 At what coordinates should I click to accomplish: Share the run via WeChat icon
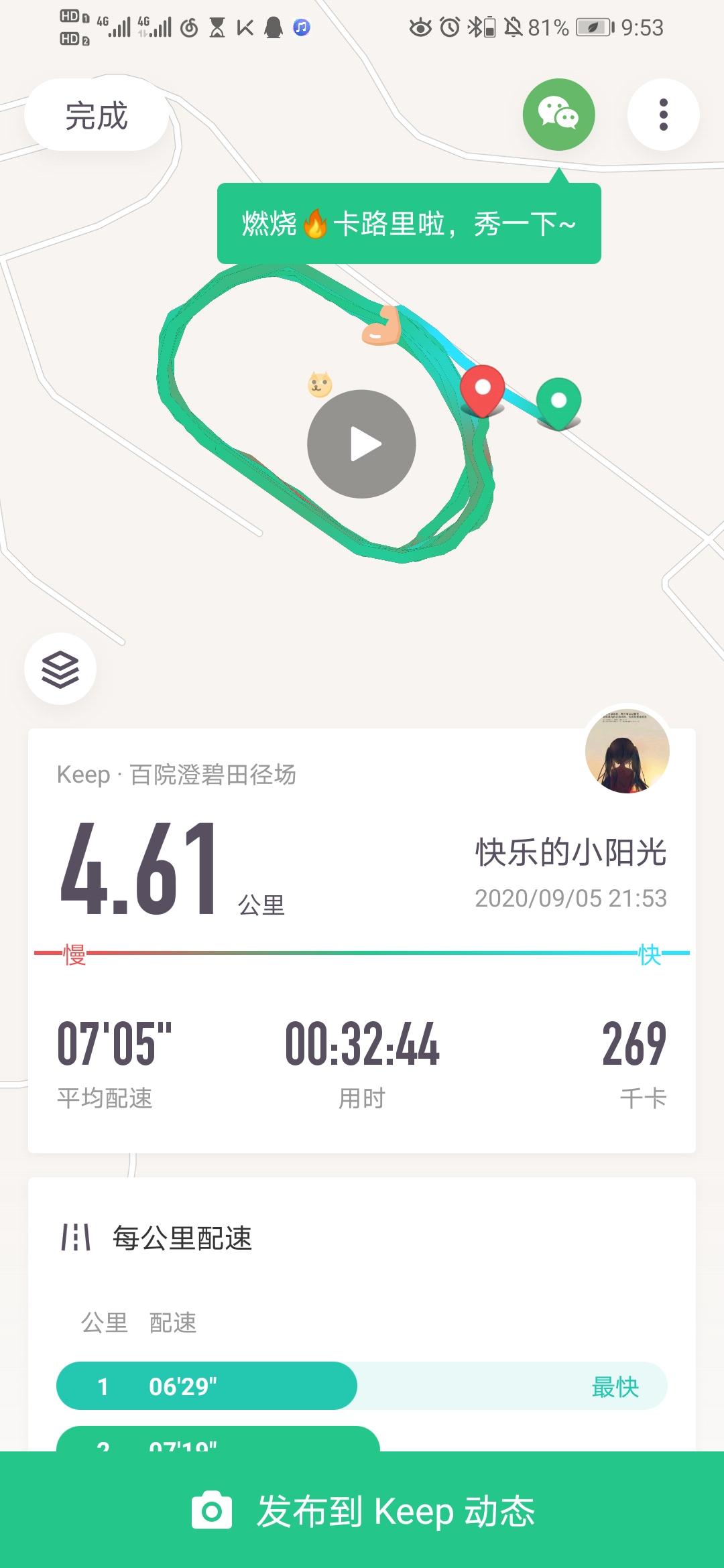pos(558,115)
